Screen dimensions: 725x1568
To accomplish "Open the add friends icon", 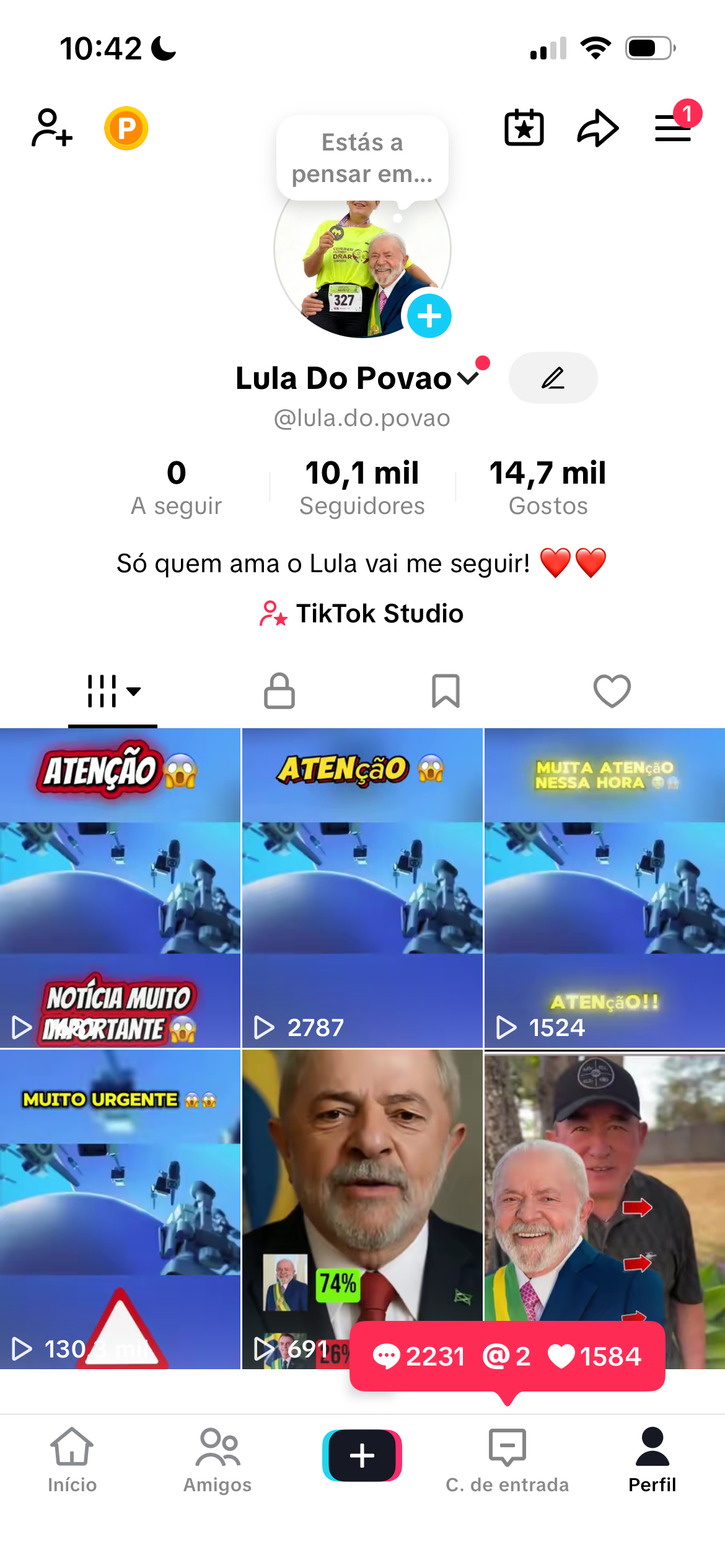I will (x=52, y=128).
